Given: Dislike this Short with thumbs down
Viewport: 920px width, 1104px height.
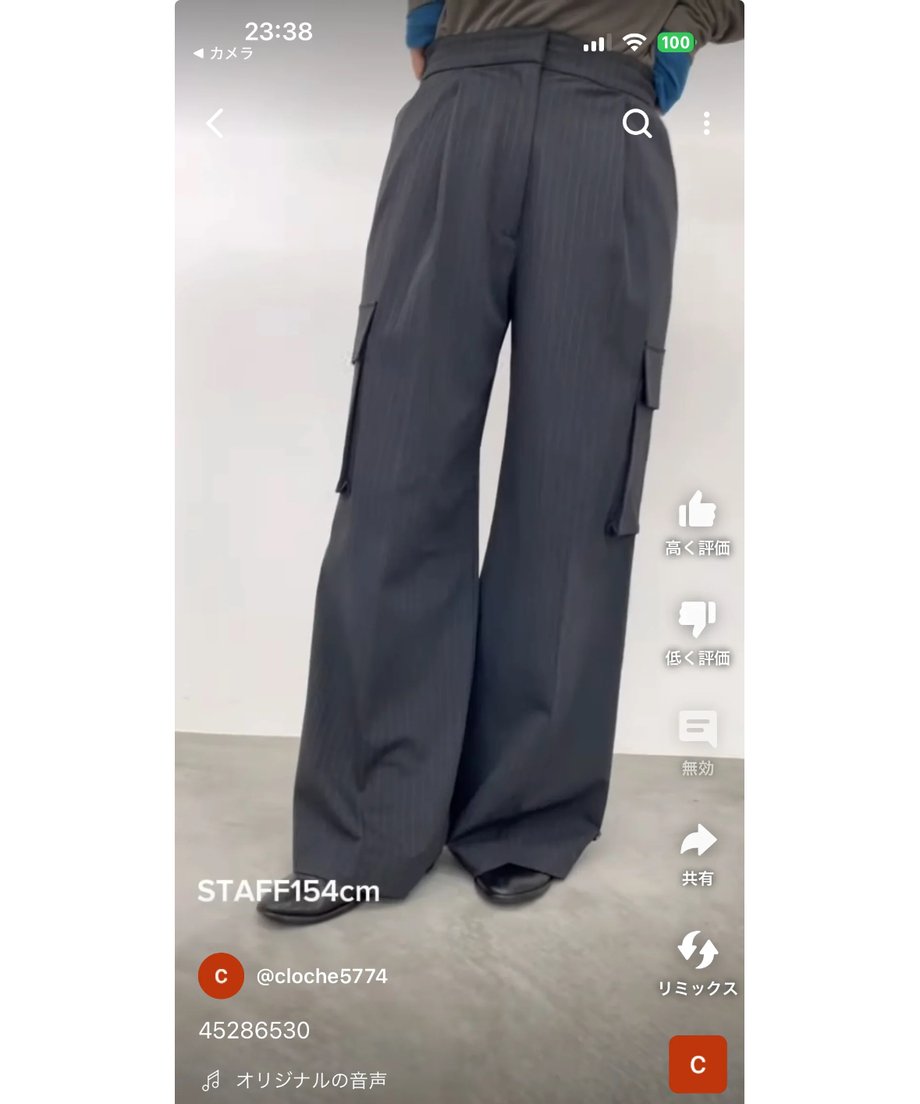Looking at the screenshot, I should click(x=697, y=620).
